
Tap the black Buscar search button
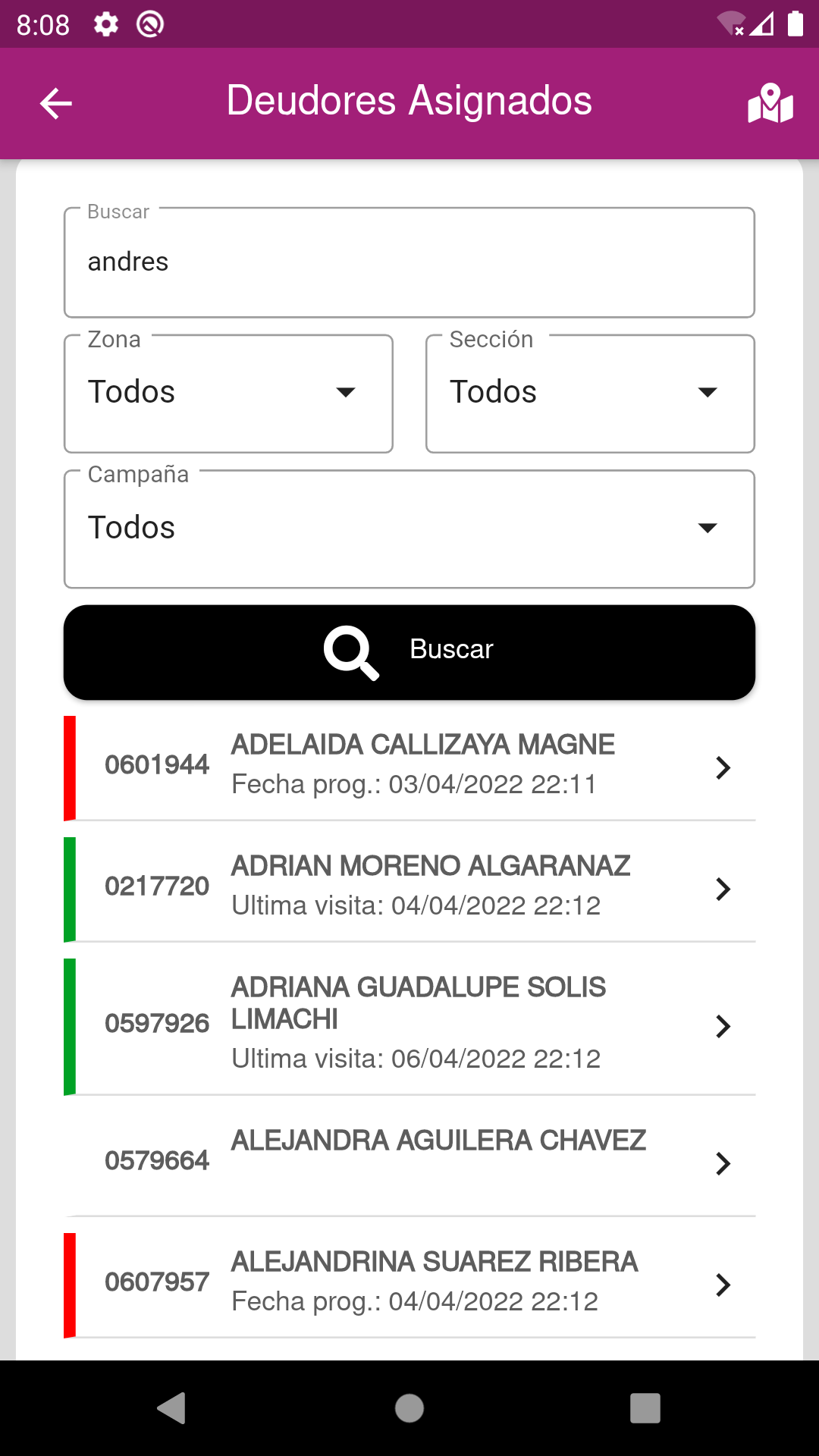409,652
